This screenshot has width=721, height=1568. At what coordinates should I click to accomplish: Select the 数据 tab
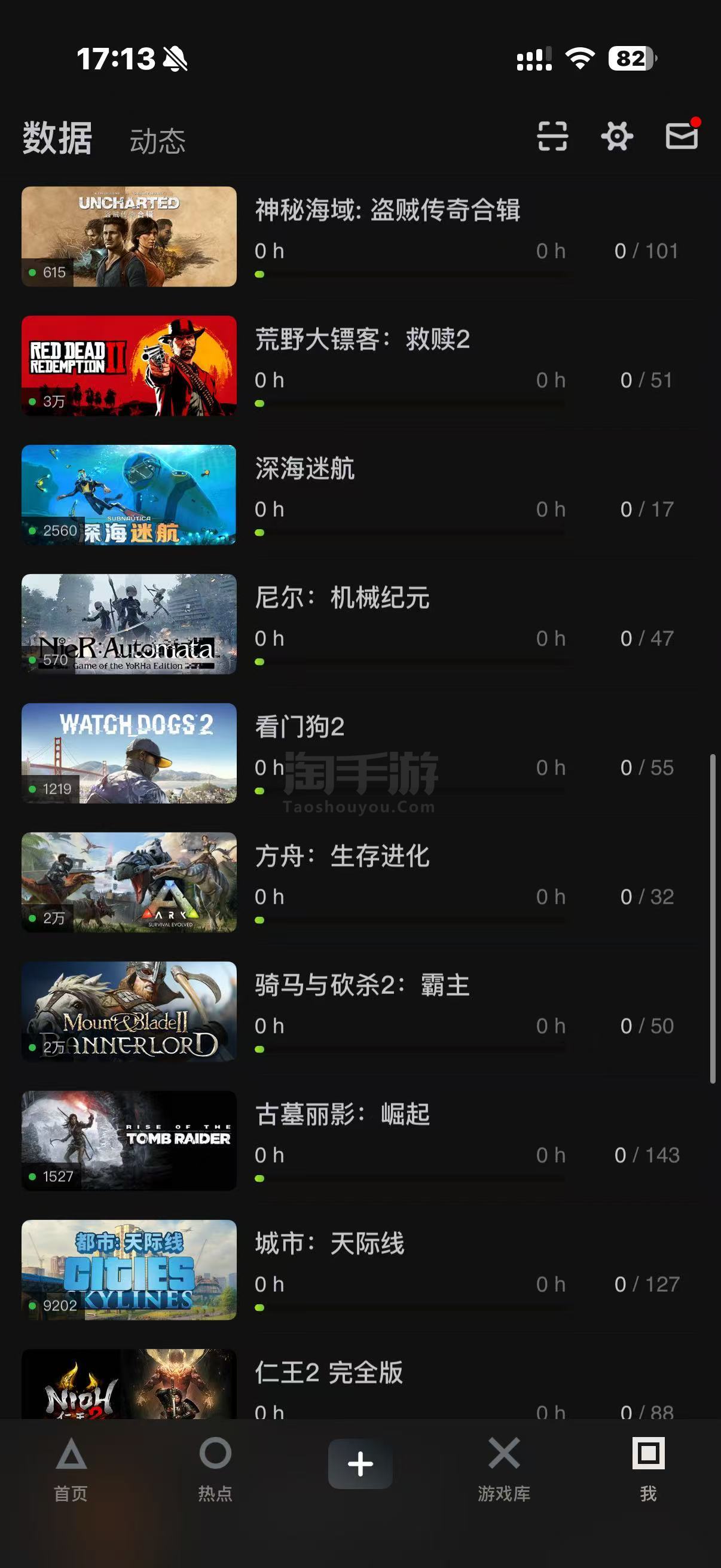[x=57, y=138]
